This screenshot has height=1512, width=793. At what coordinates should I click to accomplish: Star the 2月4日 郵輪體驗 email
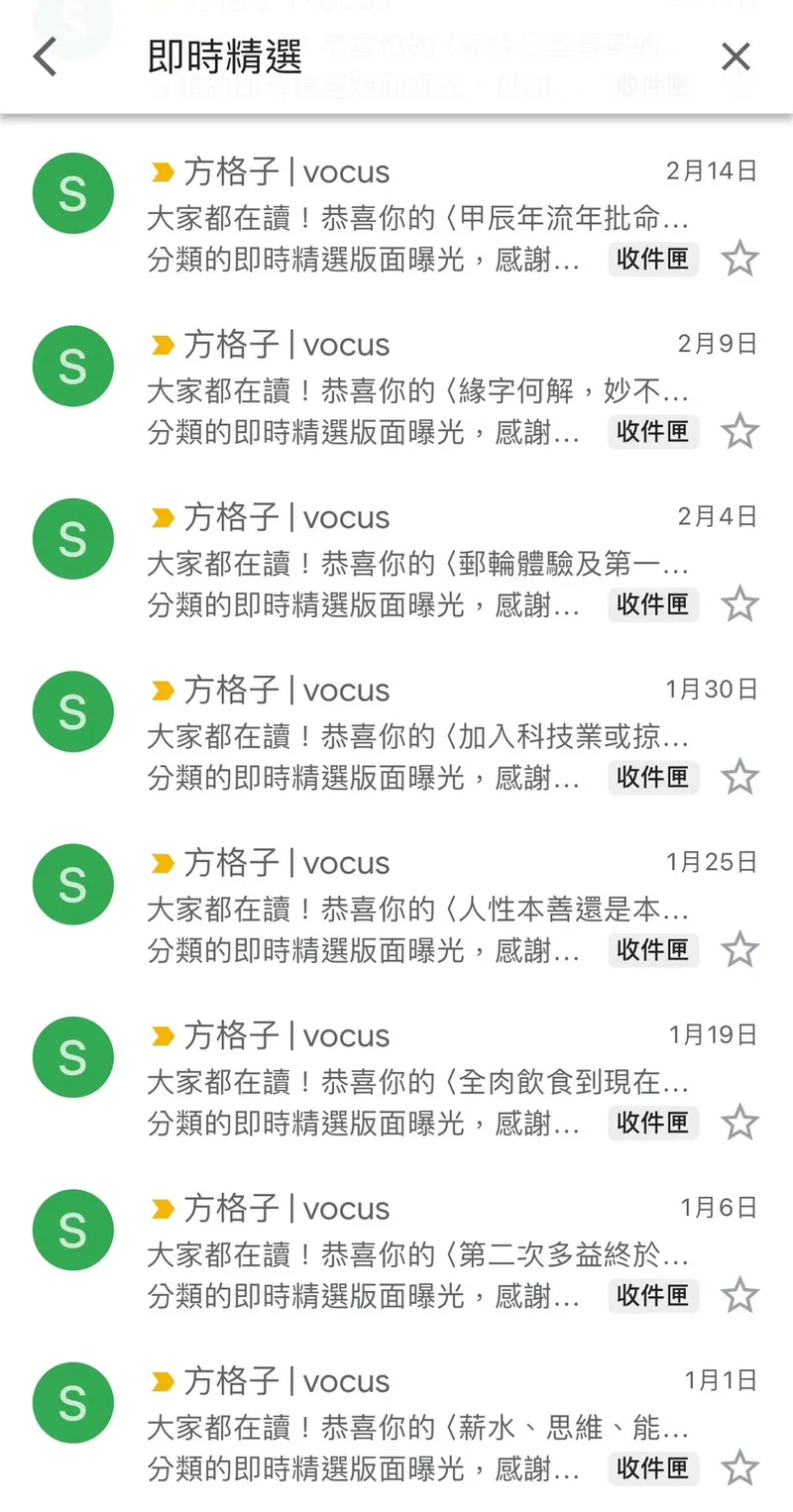(740, 603)
